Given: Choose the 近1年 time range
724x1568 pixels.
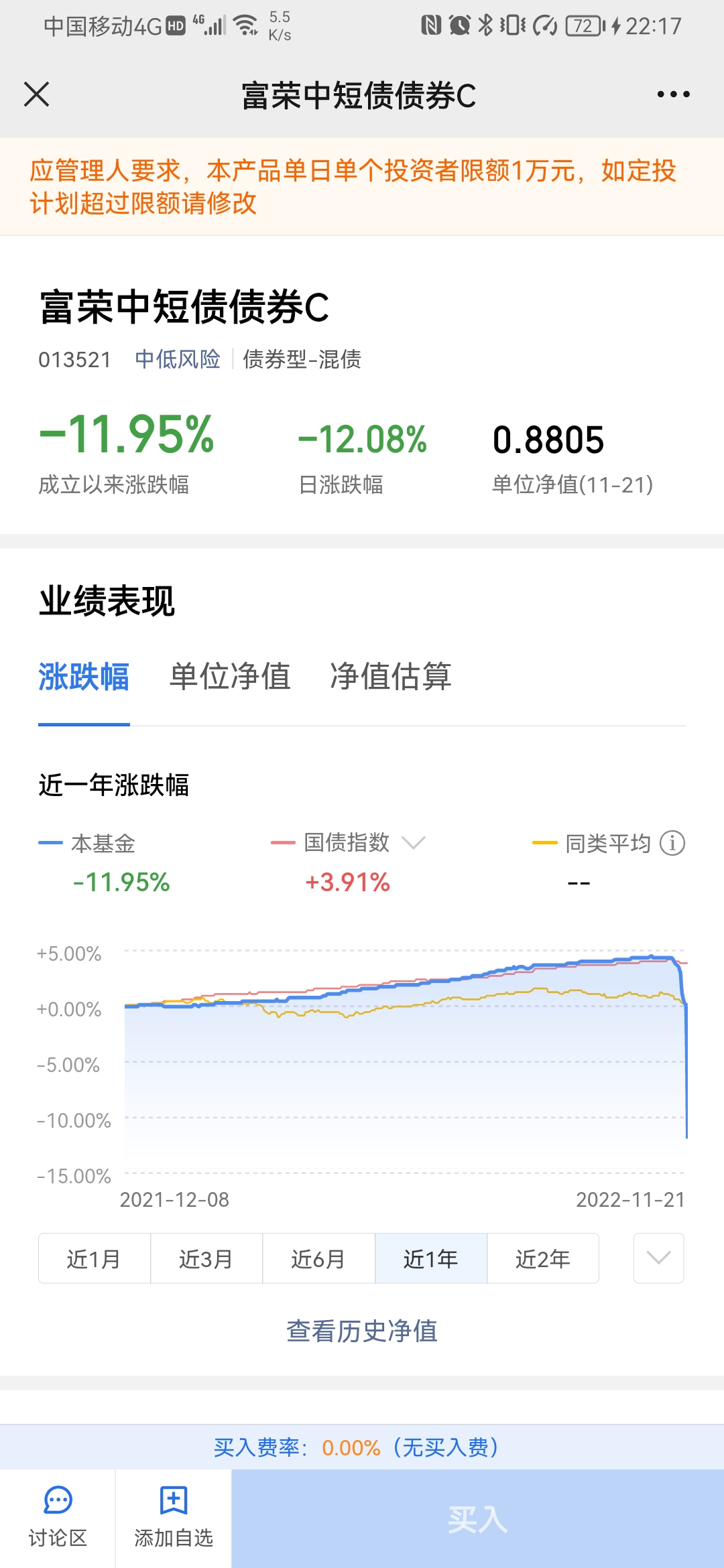Looking at the screenshot, I should pos(431,1258).
